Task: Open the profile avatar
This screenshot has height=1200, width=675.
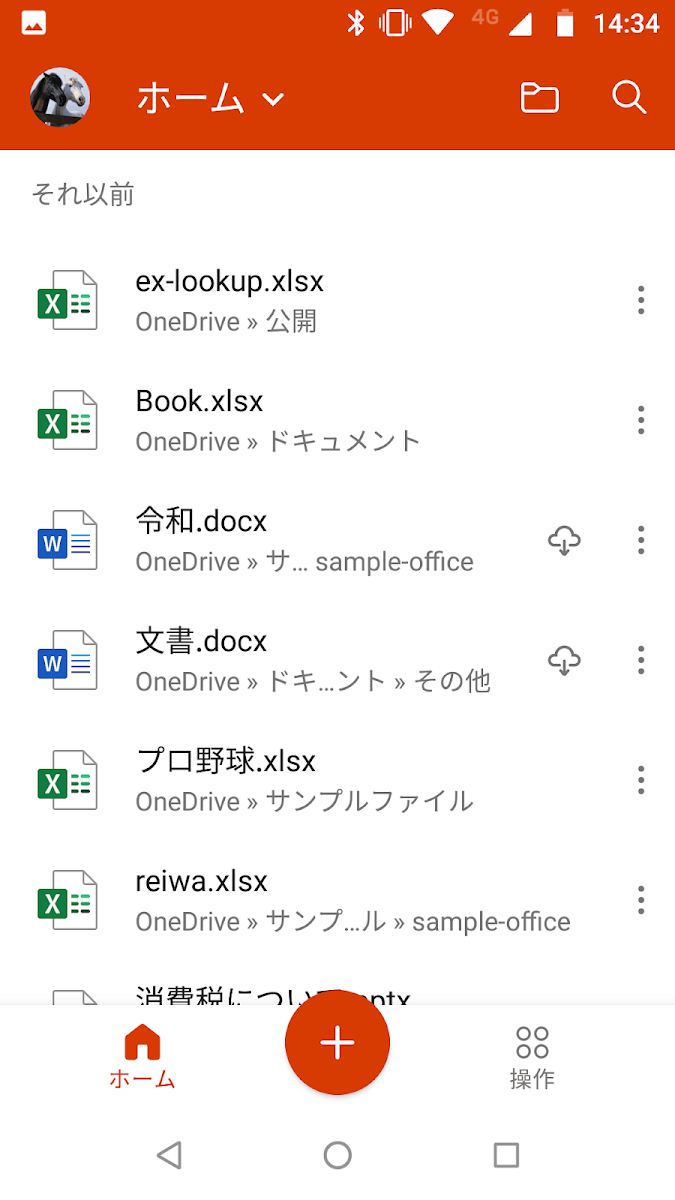Action: (61, 97)
